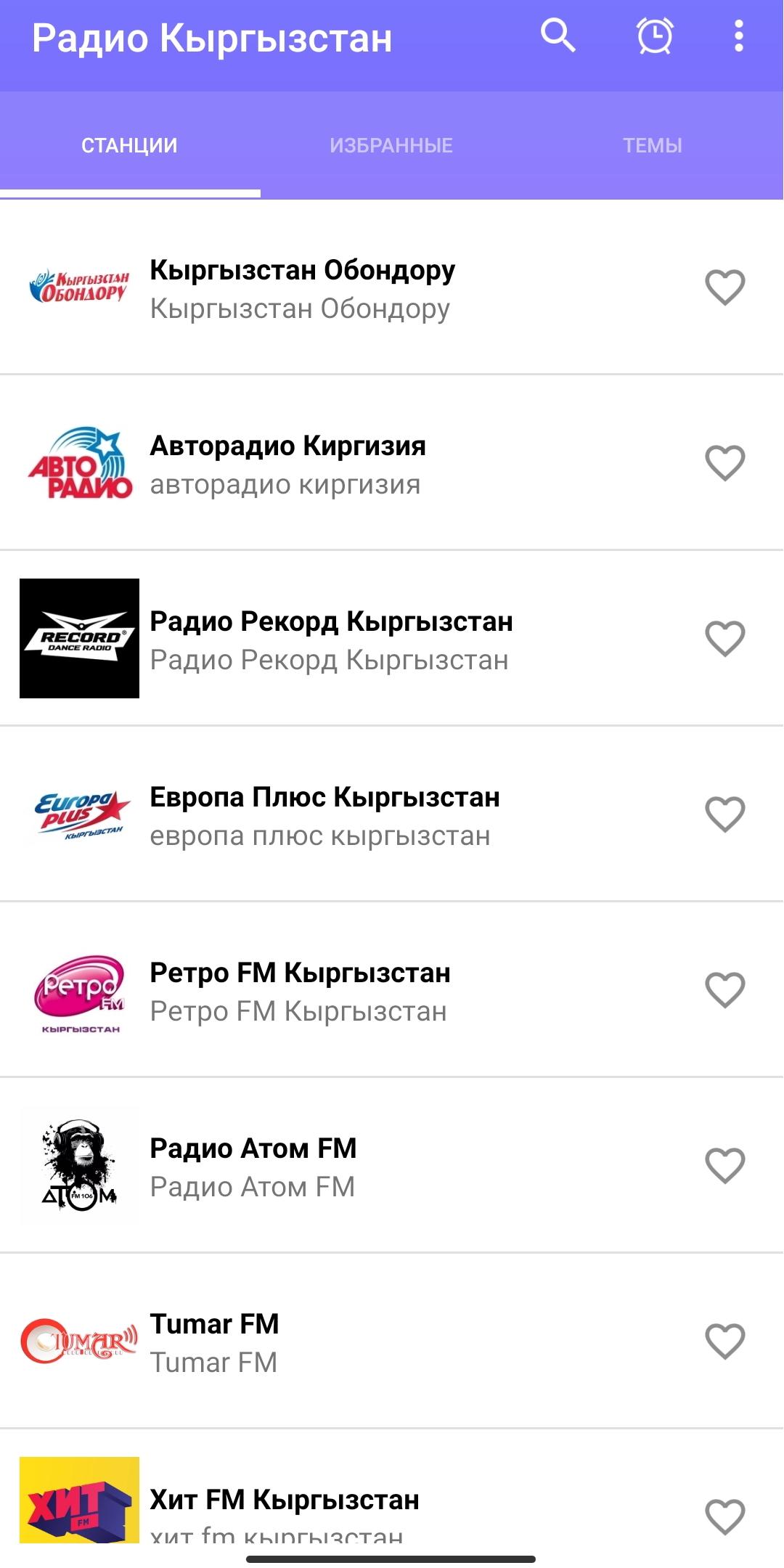The image size is (784, 1568).
Task: Open the search icon in the app bar
Action: pyautogui.click(x=558, y=36)
